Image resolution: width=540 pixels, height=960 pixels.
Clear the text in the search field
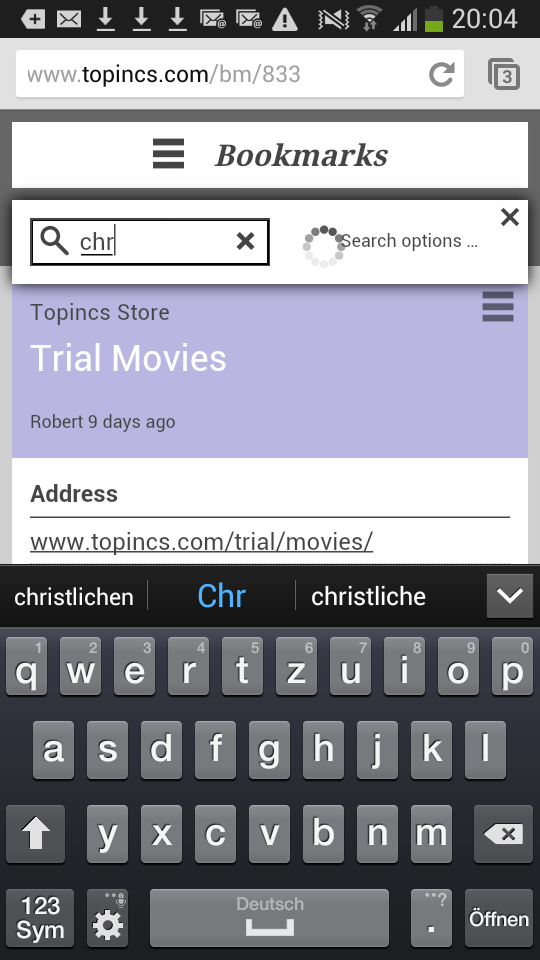click(245, 241)
